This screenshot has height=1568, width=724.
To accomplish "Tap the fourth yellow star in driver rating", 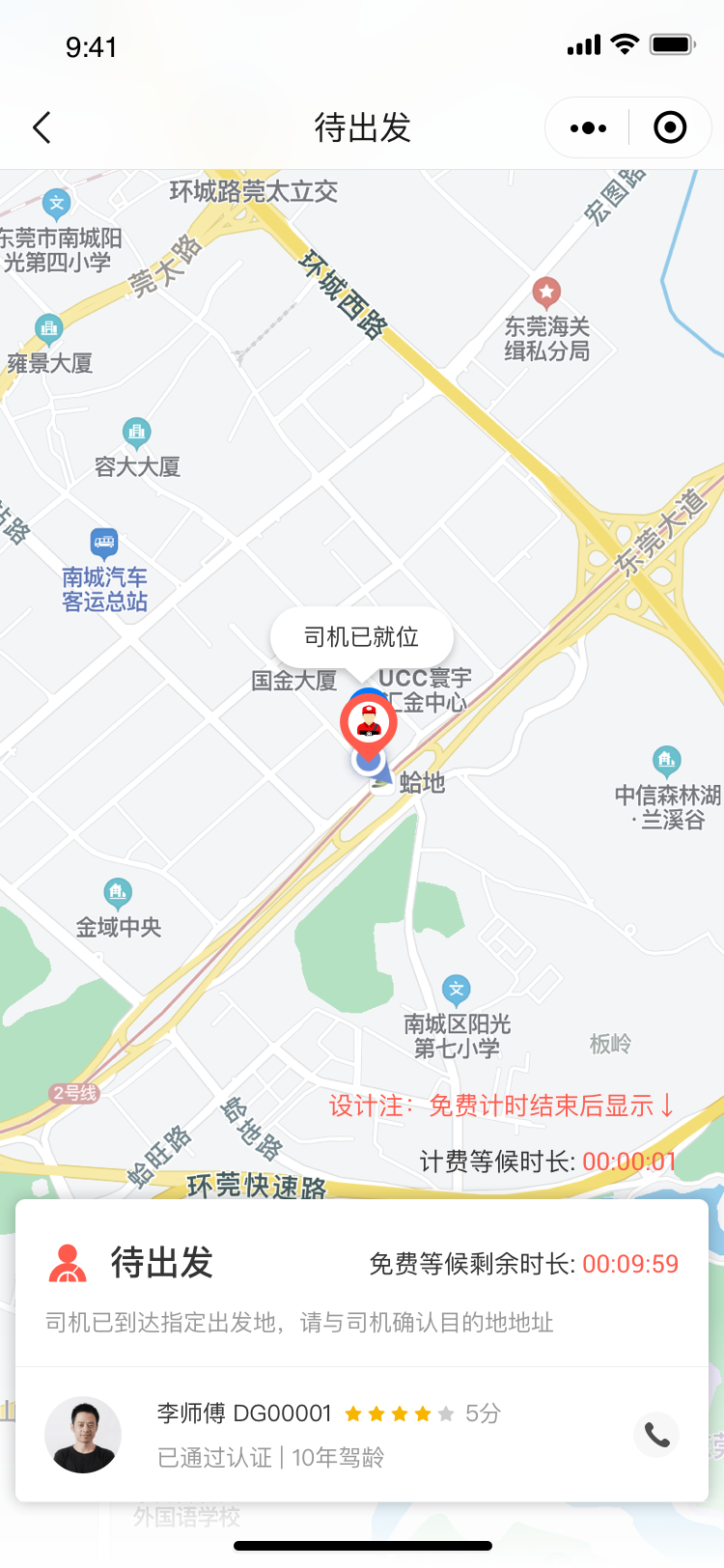I will point(422,1413).
